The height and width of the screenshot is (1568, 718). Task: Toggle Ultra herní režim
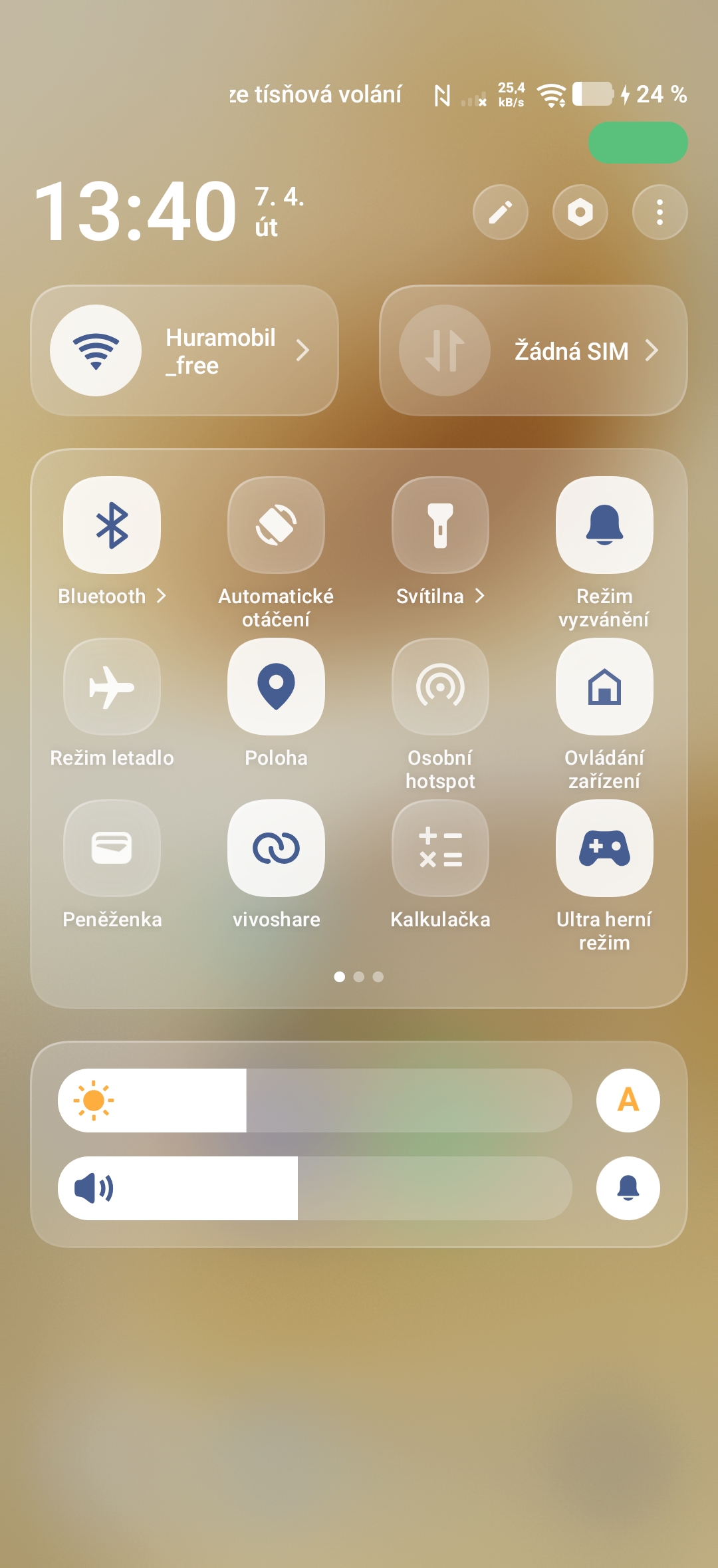(604, 849)
